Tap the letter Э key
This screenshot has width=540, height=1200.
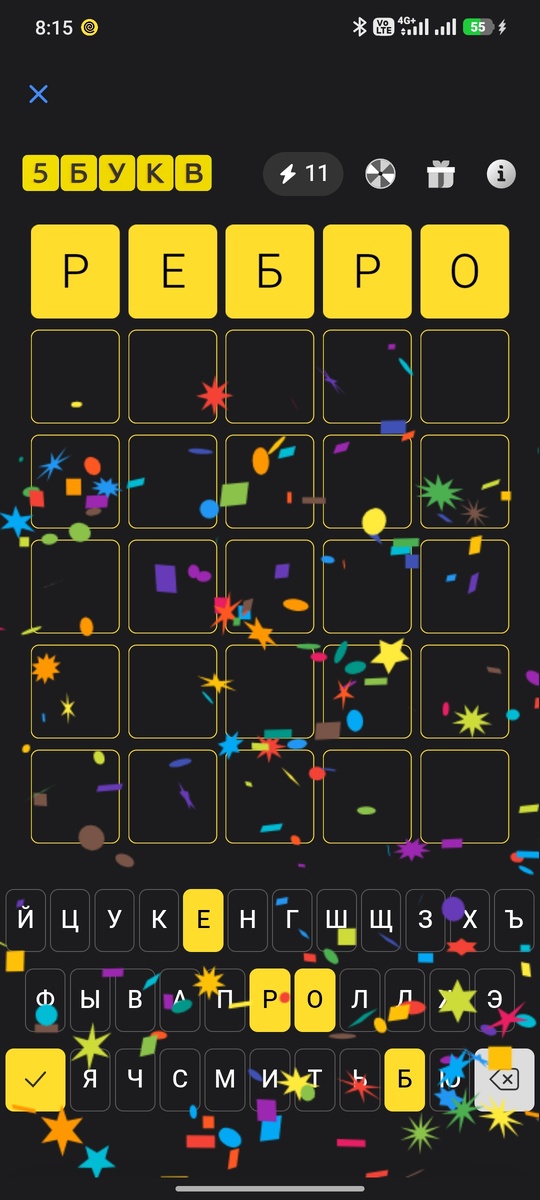495,1000
